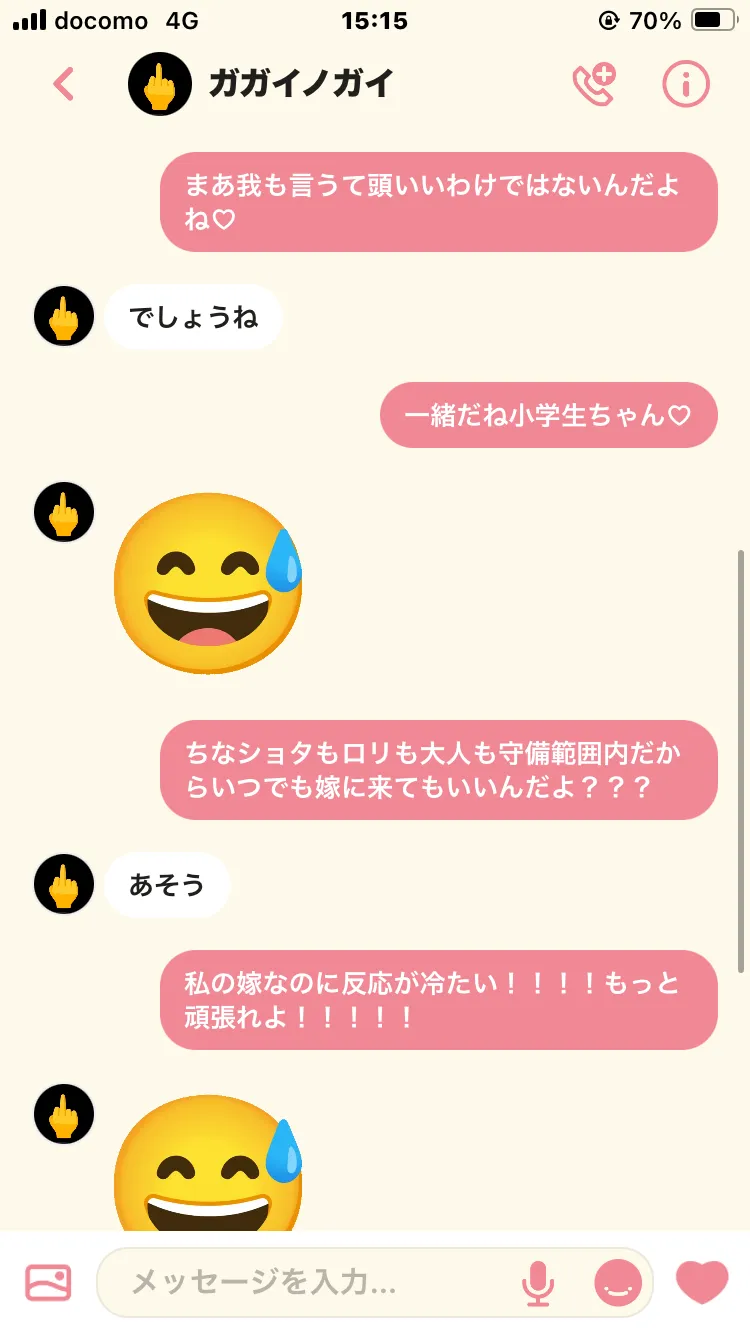Record a voice message with microphone
The width and height of the screenshot is (750, 1334).
[x=538, y=1283]
